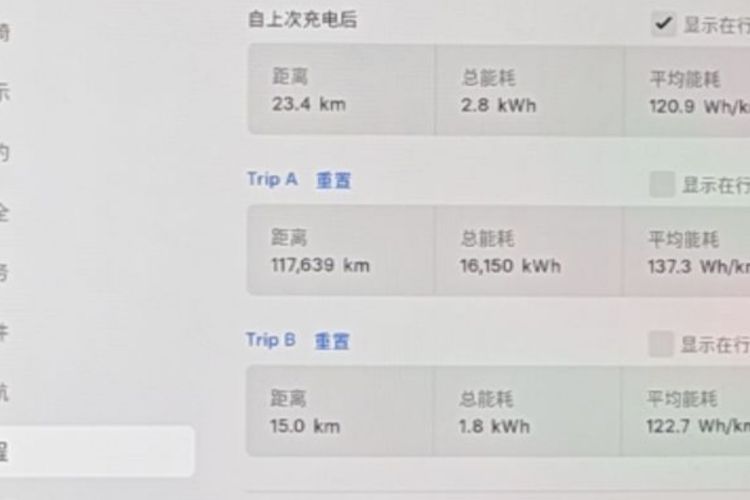Viewport: 750px width, 500px height.
Task: Reset the Trip A counter
Action: (x=333, y=181)
